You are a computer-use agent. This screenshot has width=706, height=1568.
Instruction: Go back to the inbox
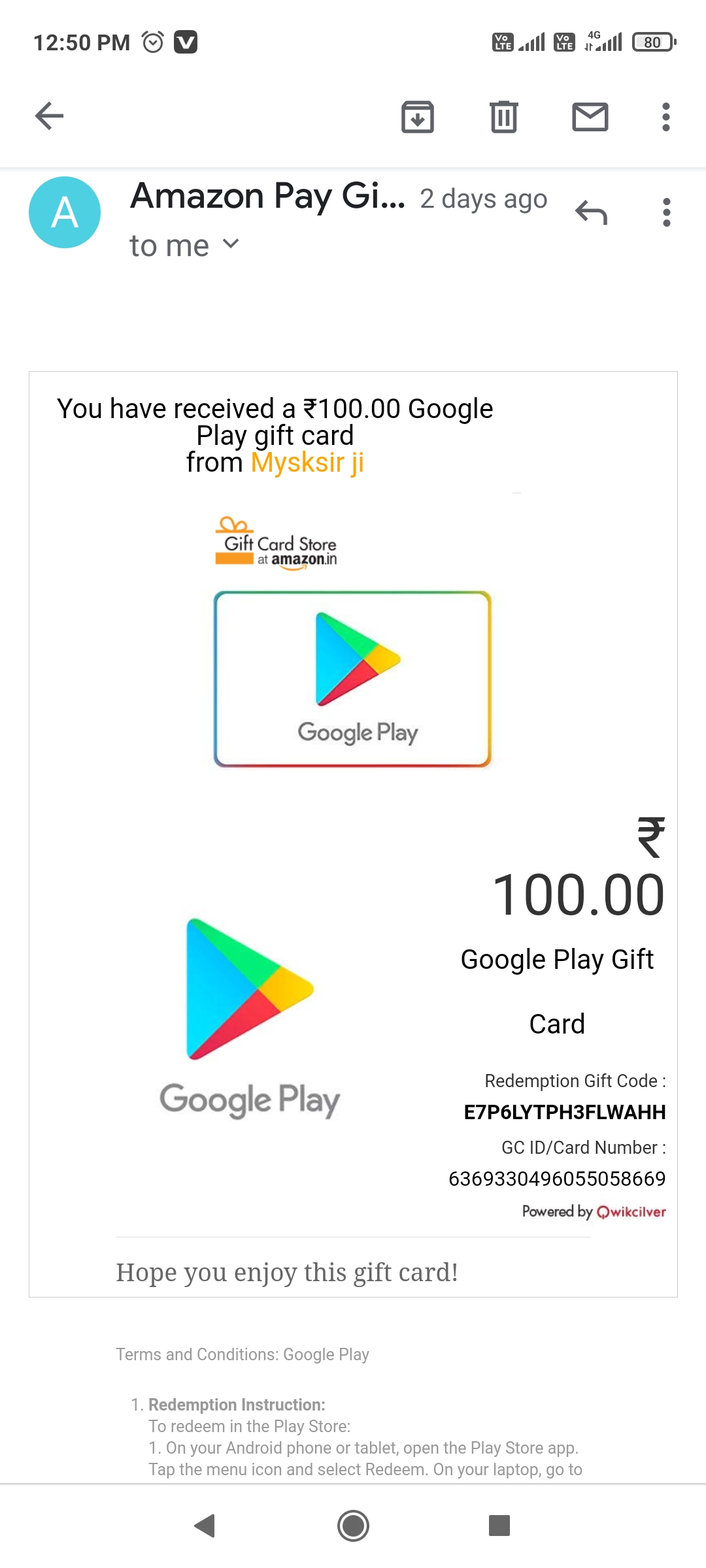tap(49, 116)
